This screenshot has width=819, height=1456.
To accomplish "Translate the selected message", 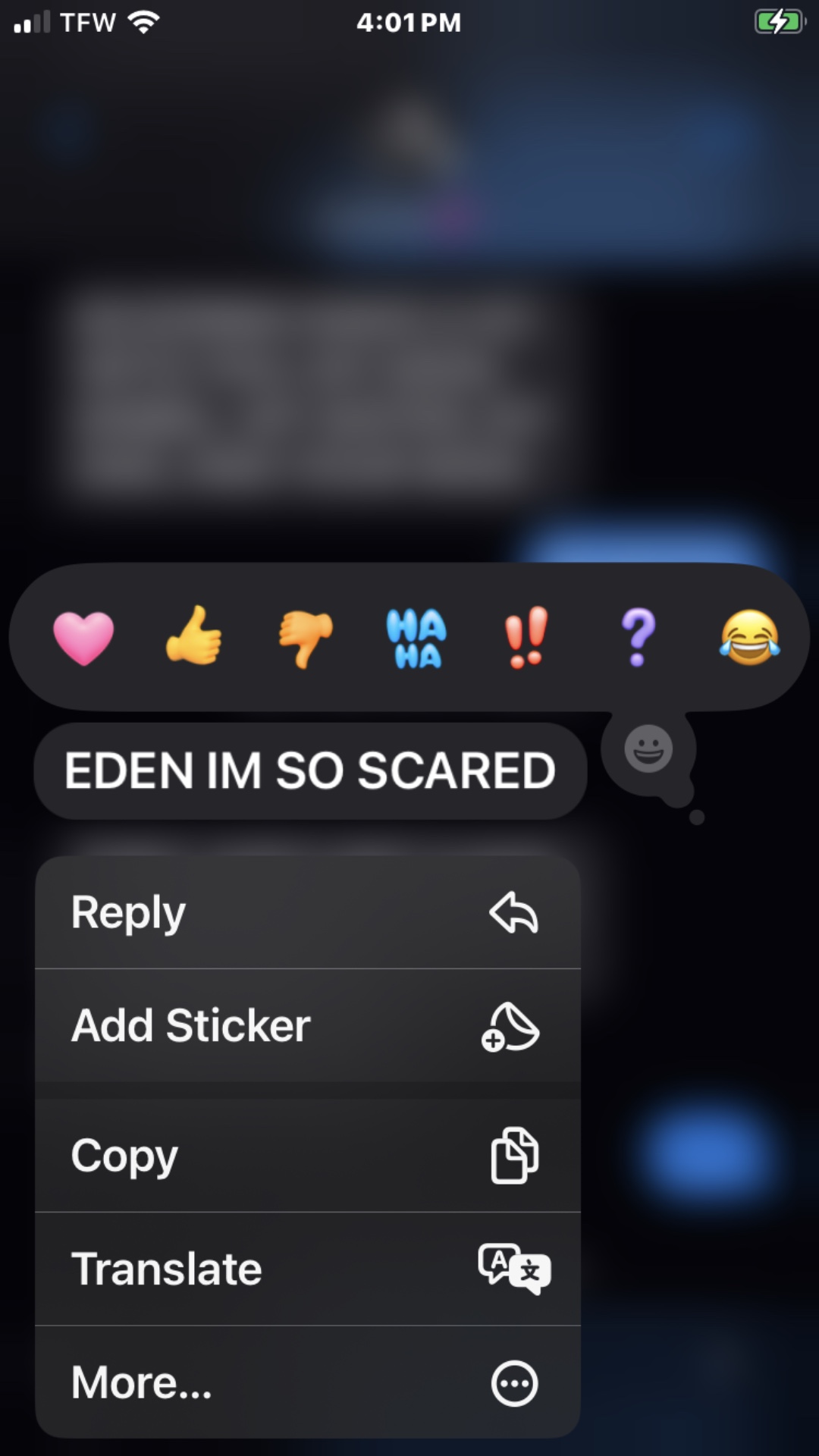I will (308, 1269).
